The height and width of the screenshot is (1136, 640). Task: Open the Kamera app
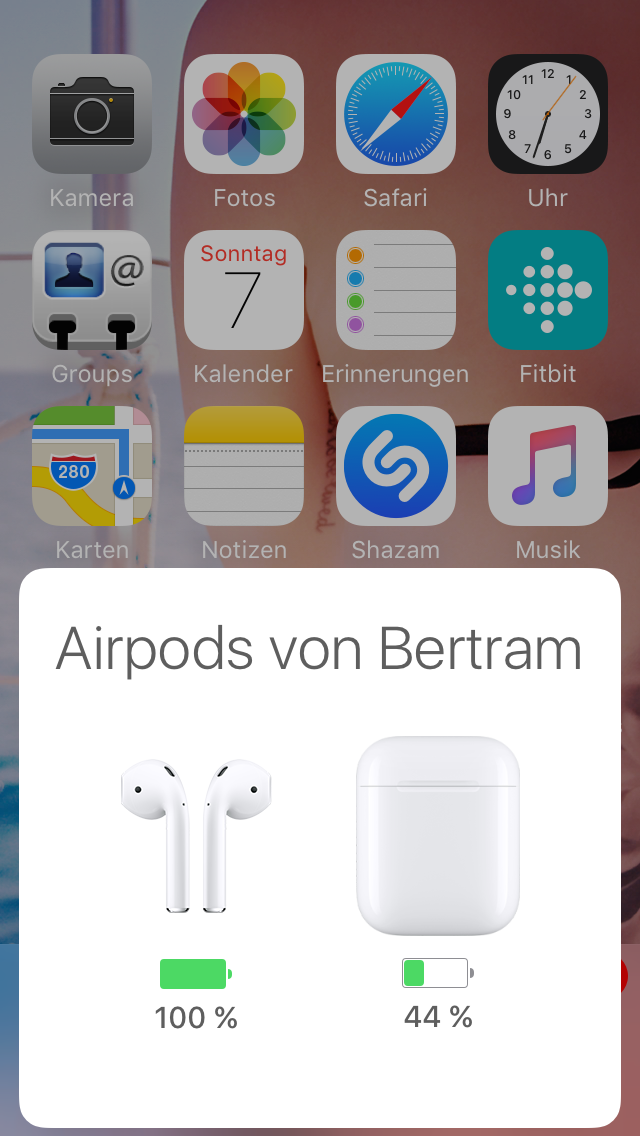pyautogui.click(x=92, y=114)
